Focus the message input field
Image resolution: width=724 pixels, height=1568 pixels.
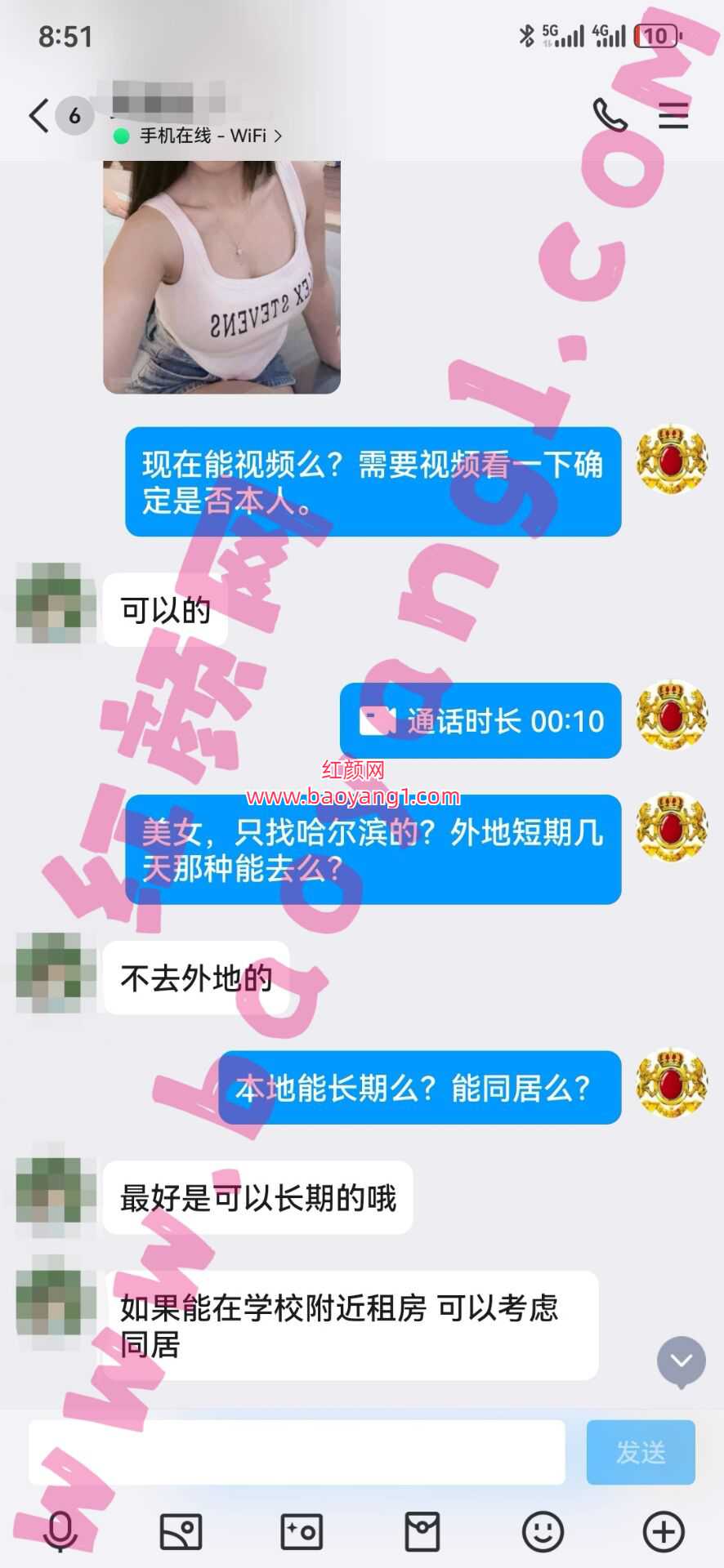point(297,1452)
